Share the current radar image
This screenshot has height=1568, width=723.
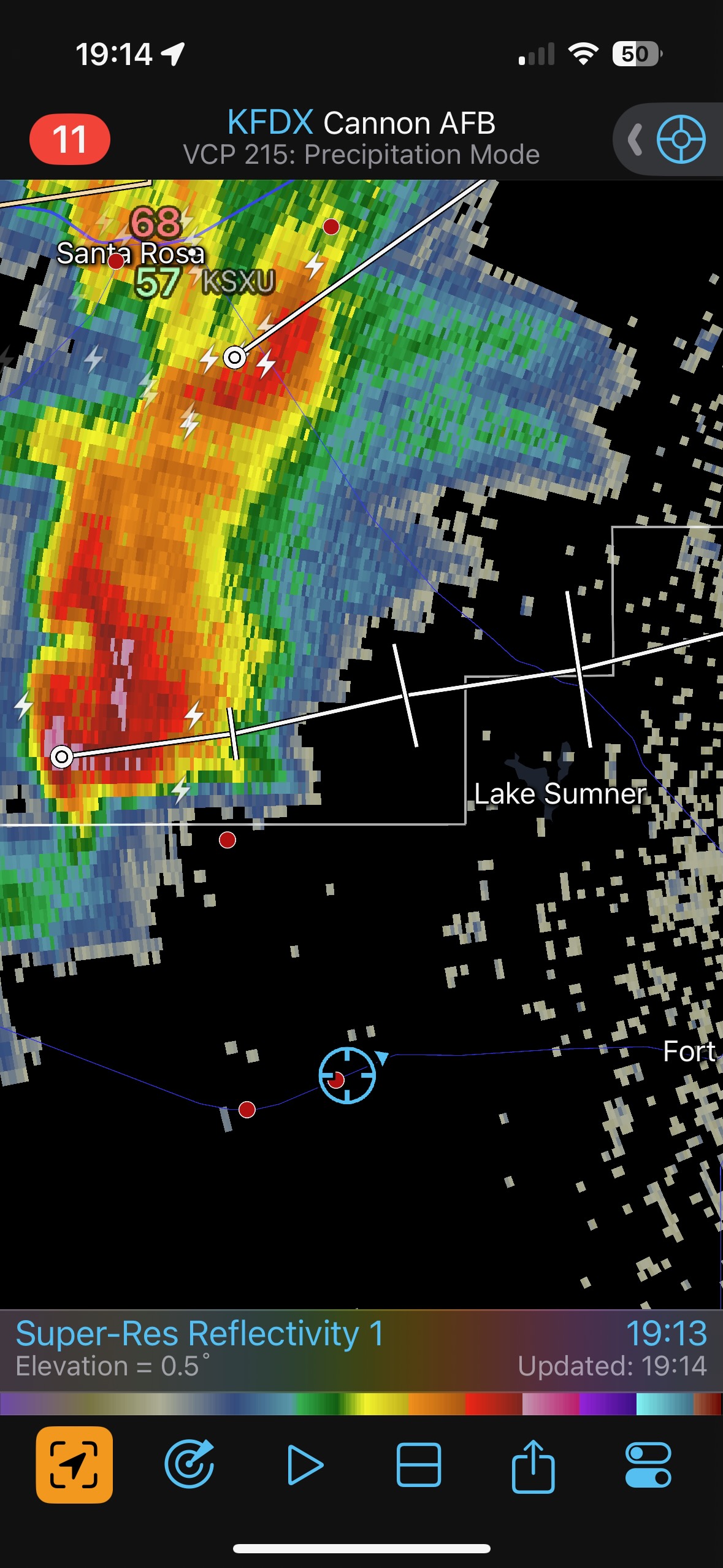(533, 1465)
